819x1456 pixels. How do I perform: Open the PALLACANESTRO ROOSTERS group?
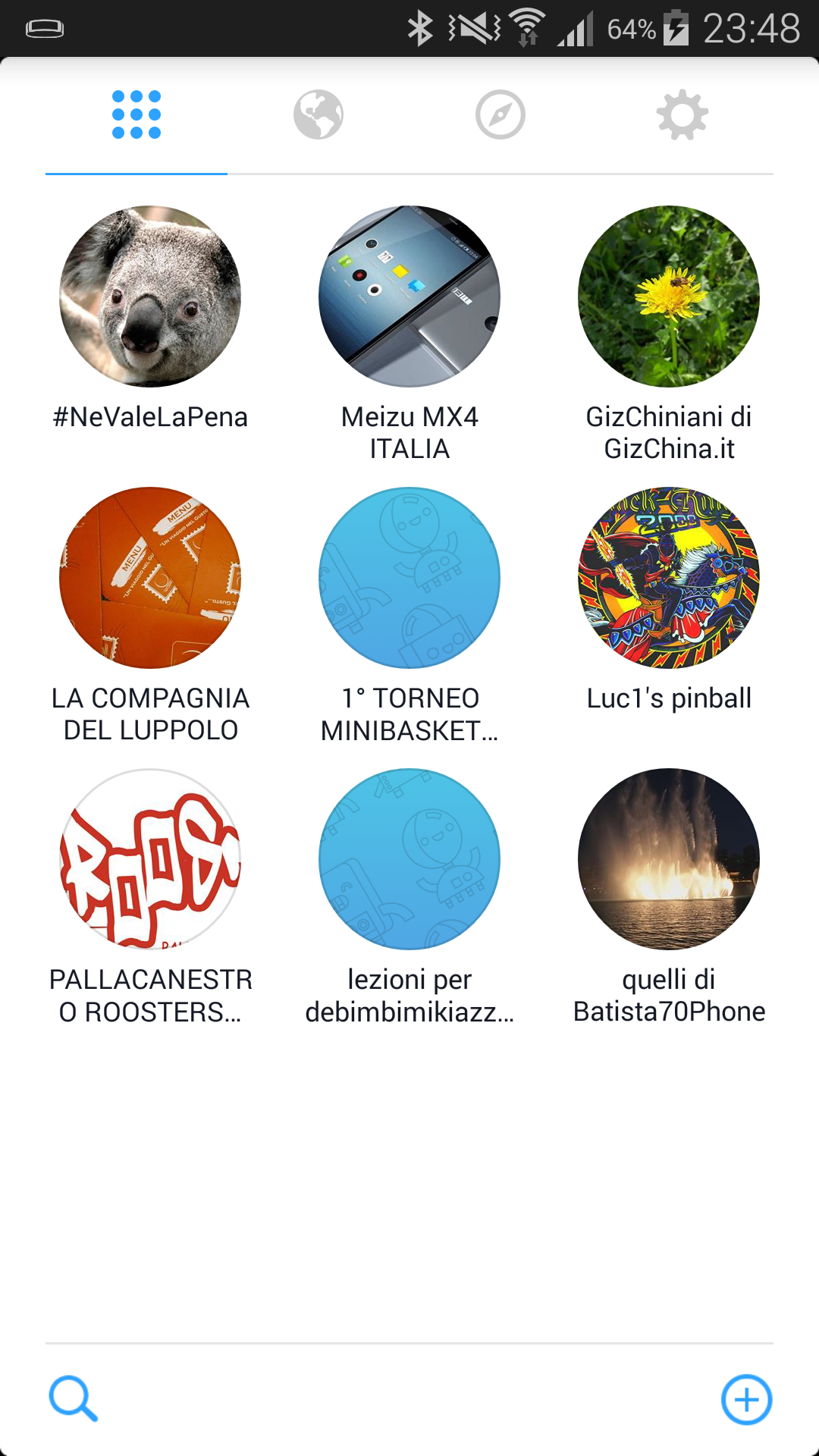tap(150, 859)
